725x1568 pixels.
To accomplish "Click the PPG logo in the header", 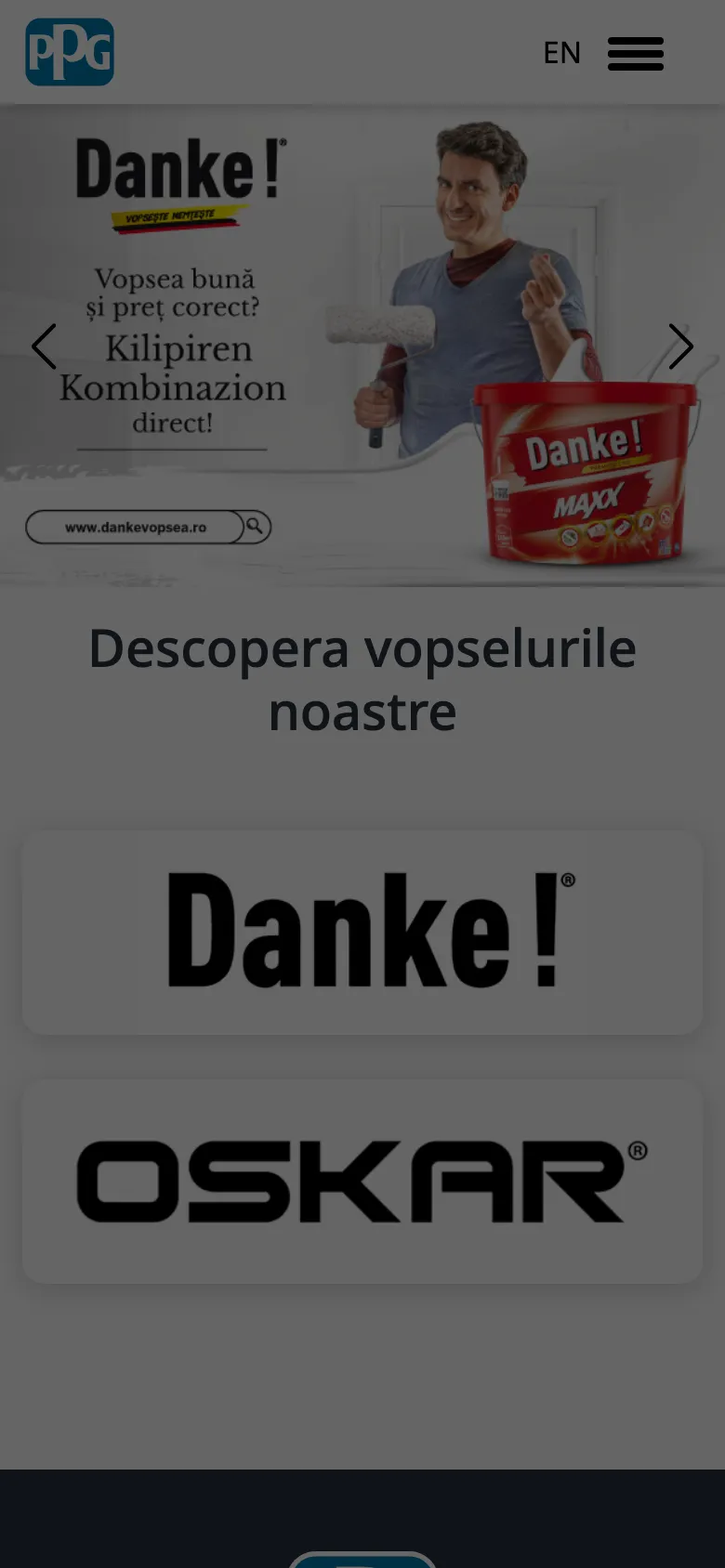I will click(70, 52).
